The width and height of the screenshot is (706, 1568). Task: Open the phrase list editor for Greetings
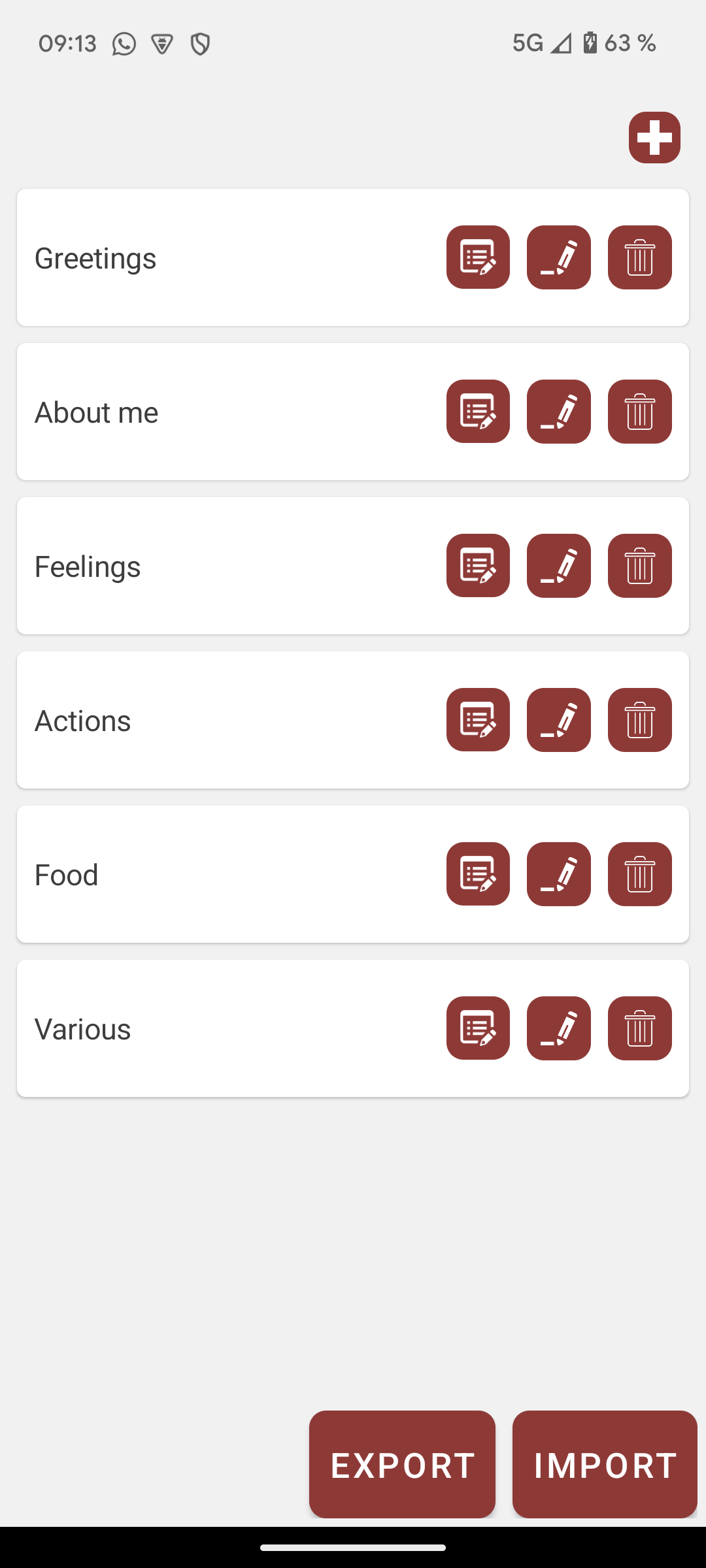point(478,257)
